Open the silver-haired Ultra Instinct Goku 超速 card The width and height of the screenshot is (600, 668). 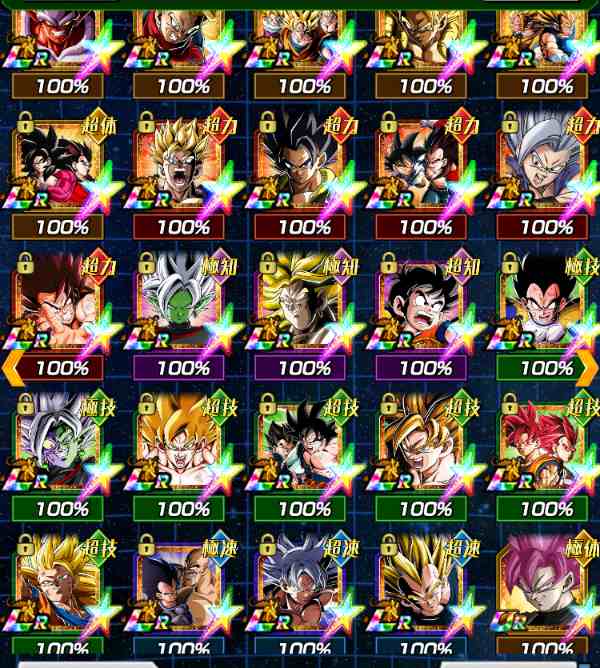coord(303,580)
